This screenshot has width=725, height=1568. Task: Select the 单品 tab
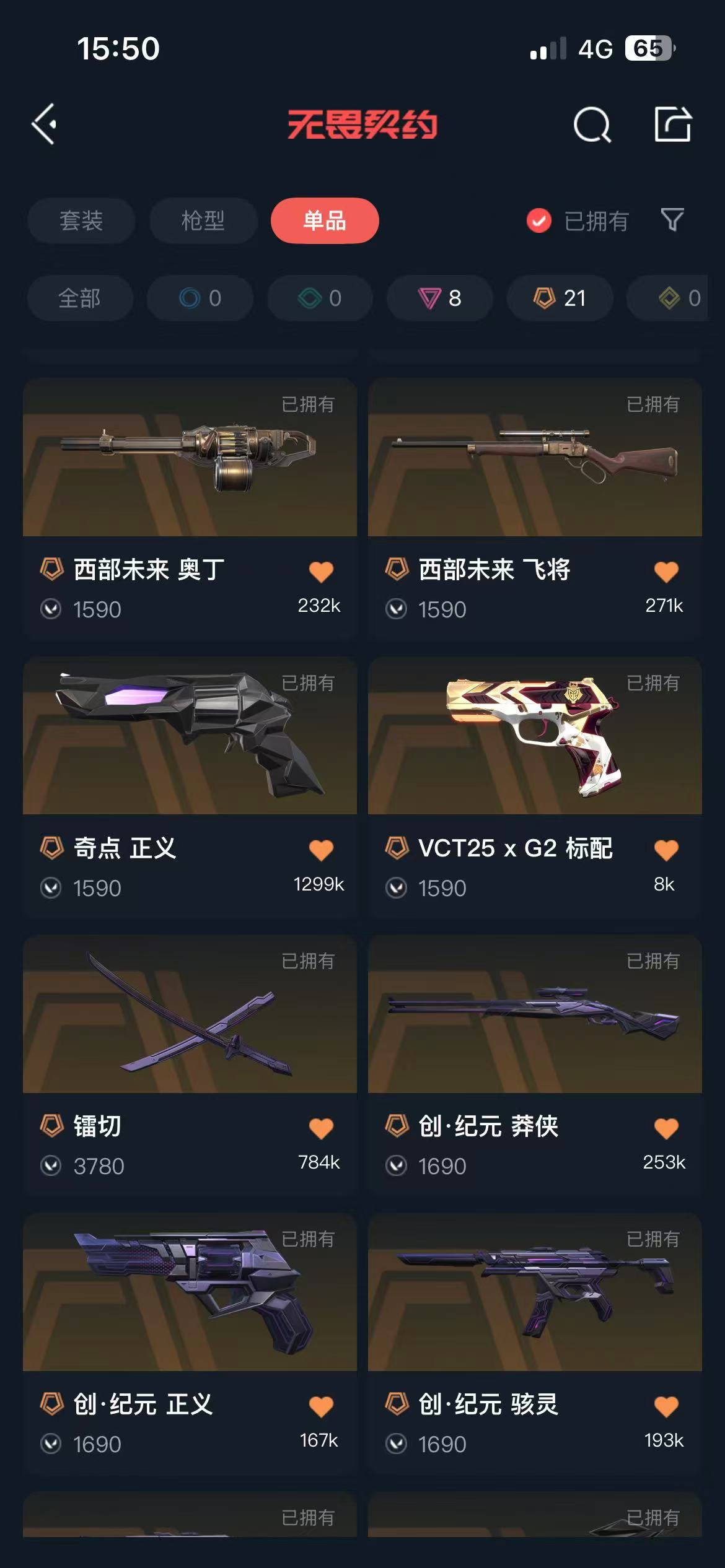pos(325,220)
